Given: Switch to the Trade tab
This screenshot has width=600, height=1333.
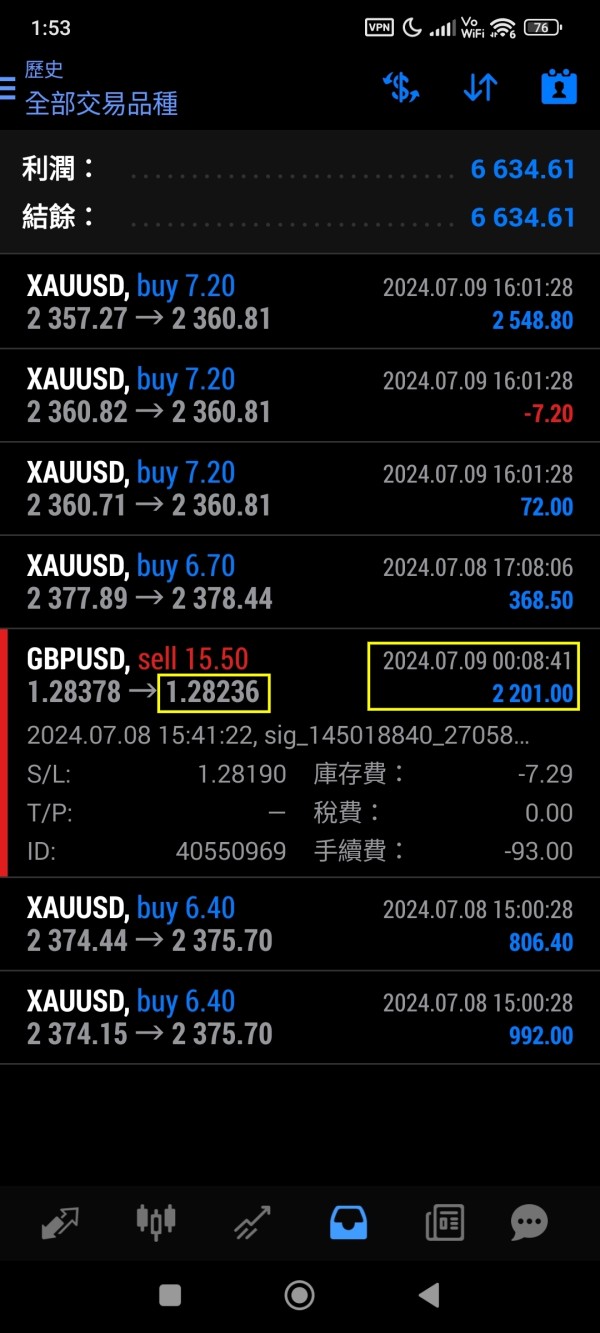Looking at the screenshot, I should (x=252, y=1221).
